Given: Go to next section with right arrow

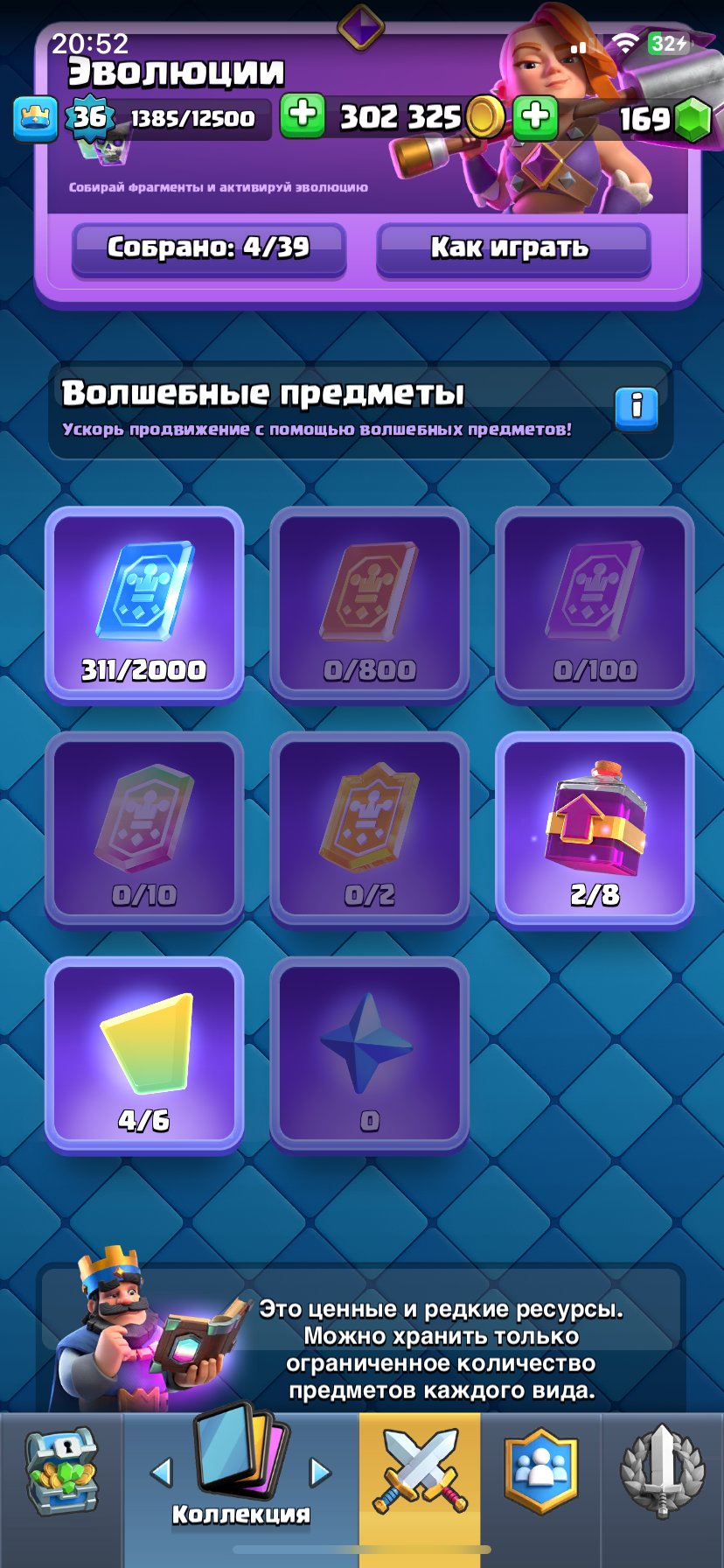Looking at the screenshot, I should click(321, 1472).
